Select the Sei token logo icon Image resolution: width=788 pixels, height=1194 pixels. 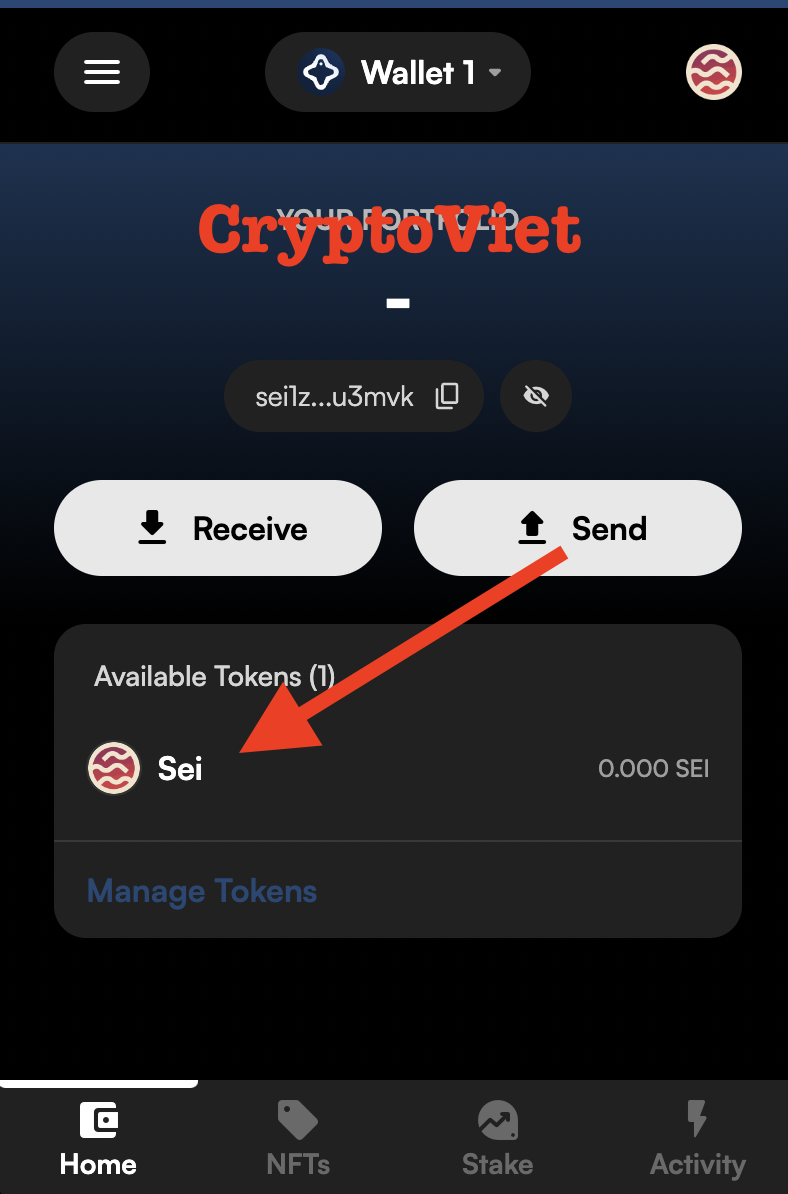click(x=113, y=768)
